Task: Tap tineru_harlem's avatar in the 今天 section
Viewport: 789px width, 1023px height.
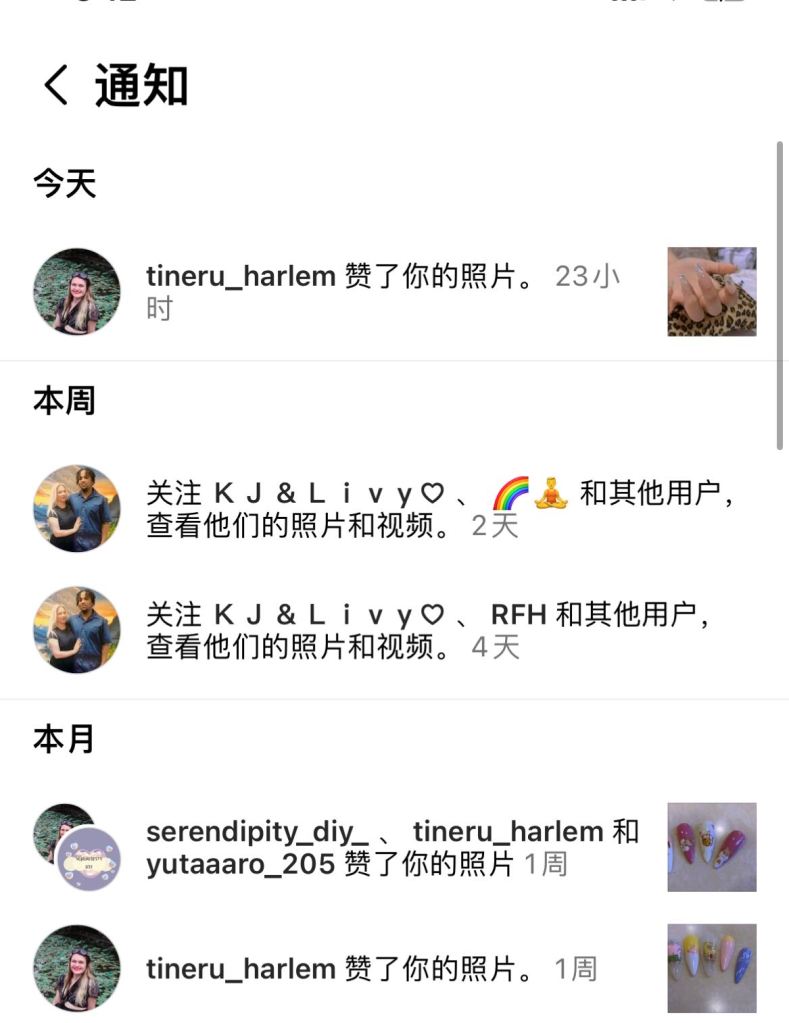Action: (x=77, y=291)
